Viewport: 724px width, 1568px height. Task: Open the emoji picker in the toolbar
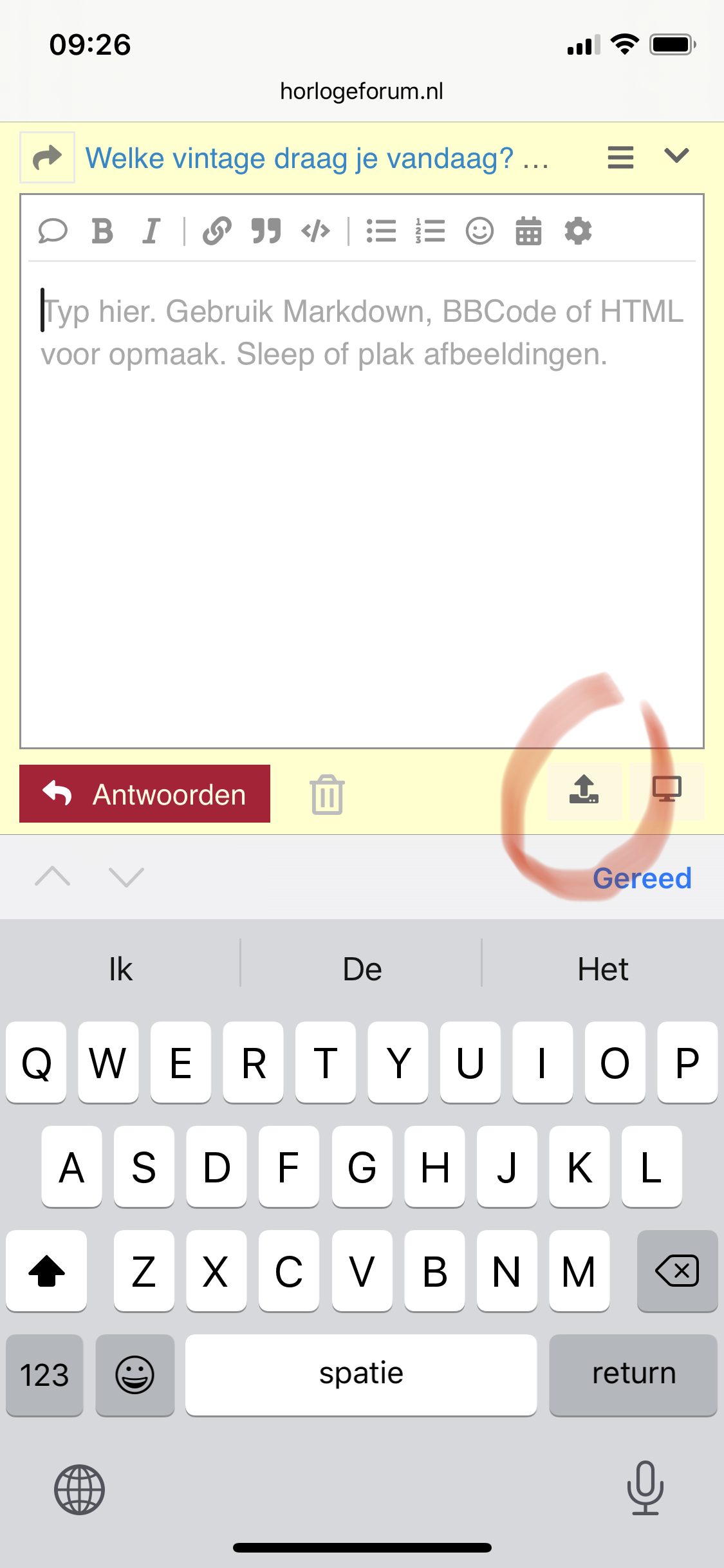(x=479, y=230)
